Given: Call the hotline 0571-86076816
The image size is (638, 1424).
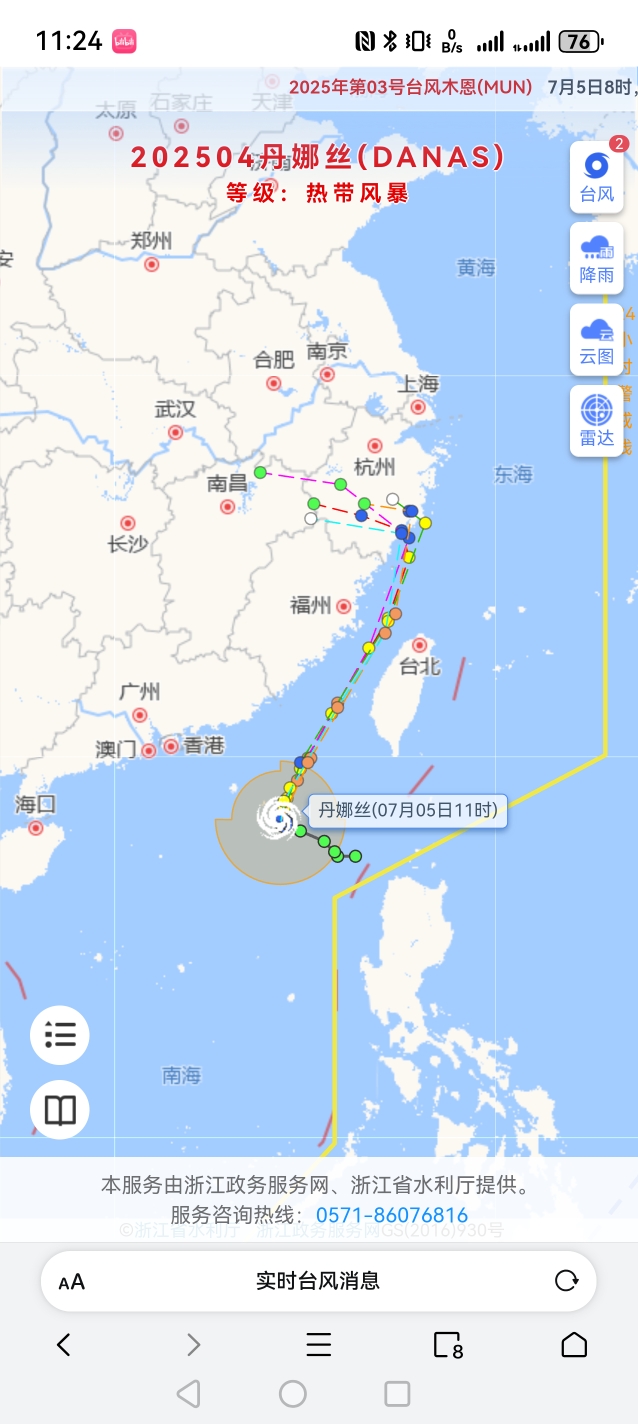Looking at the screenshot, I should 392,1215.
